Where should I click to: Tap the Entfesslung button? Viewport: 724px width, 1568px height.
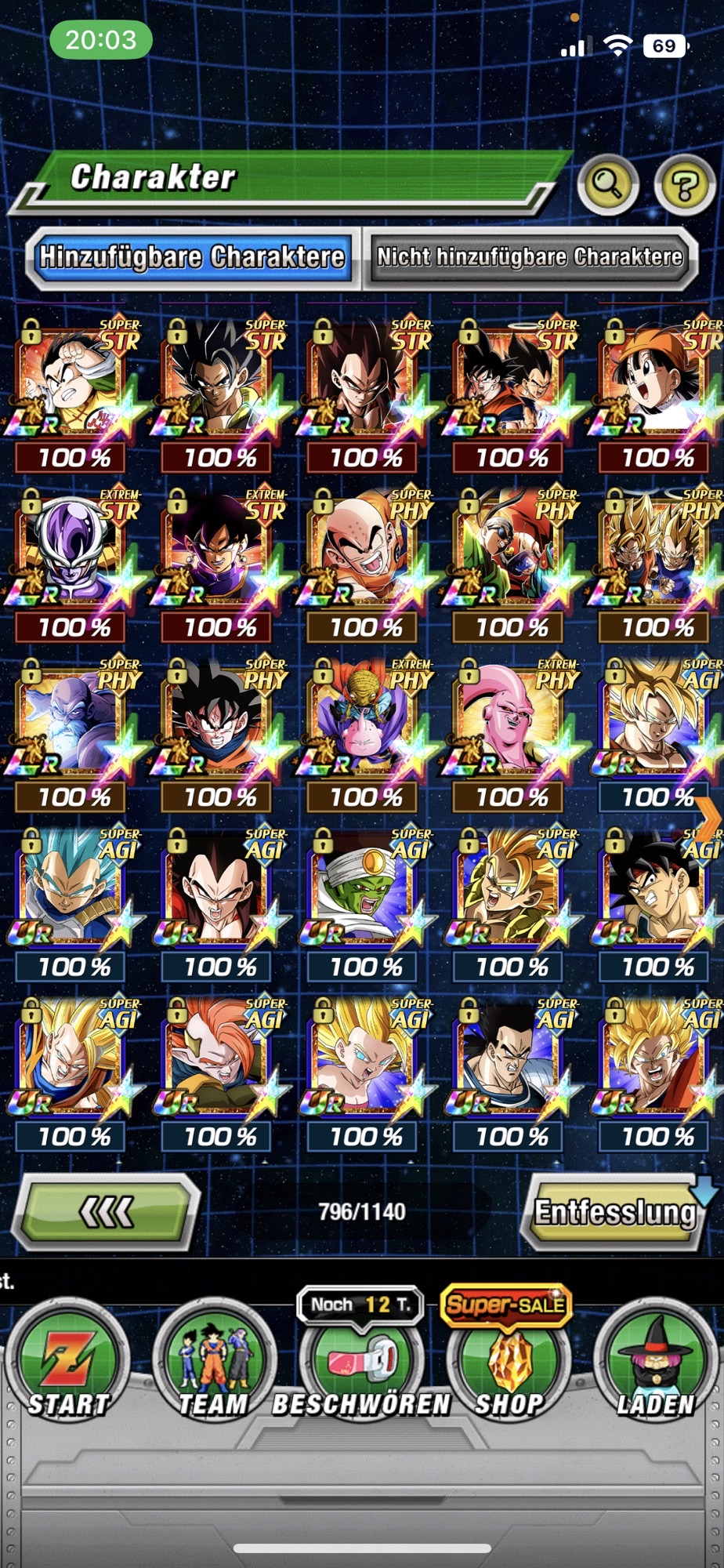click(x=616, y=1212)
